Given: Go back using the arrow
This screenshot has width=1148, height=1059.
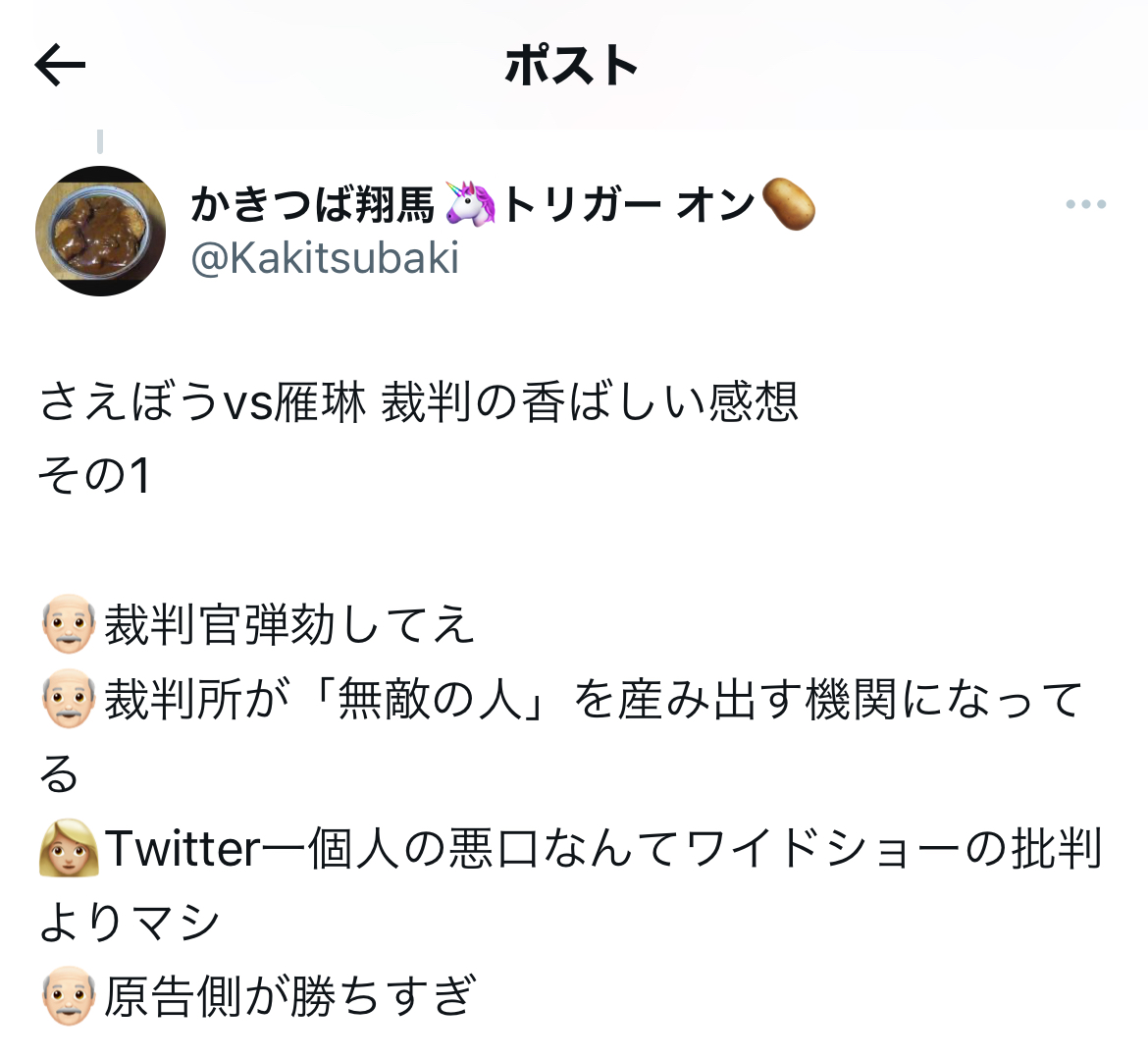Looking at the screenshot, I should (60, 66).
